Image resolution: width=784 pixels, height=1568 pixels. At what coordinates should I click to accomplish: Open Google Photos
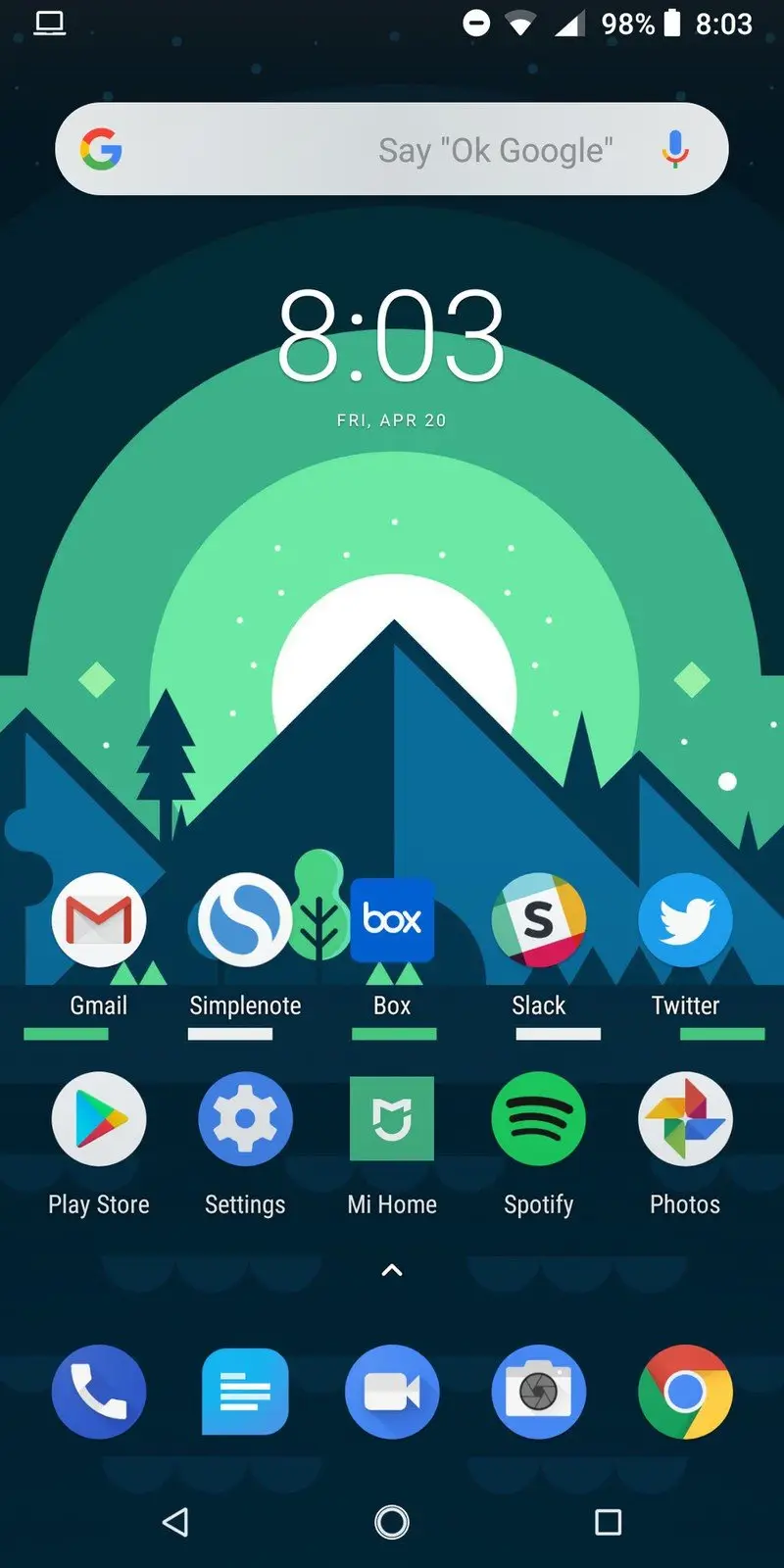[x=685, y=1119]
